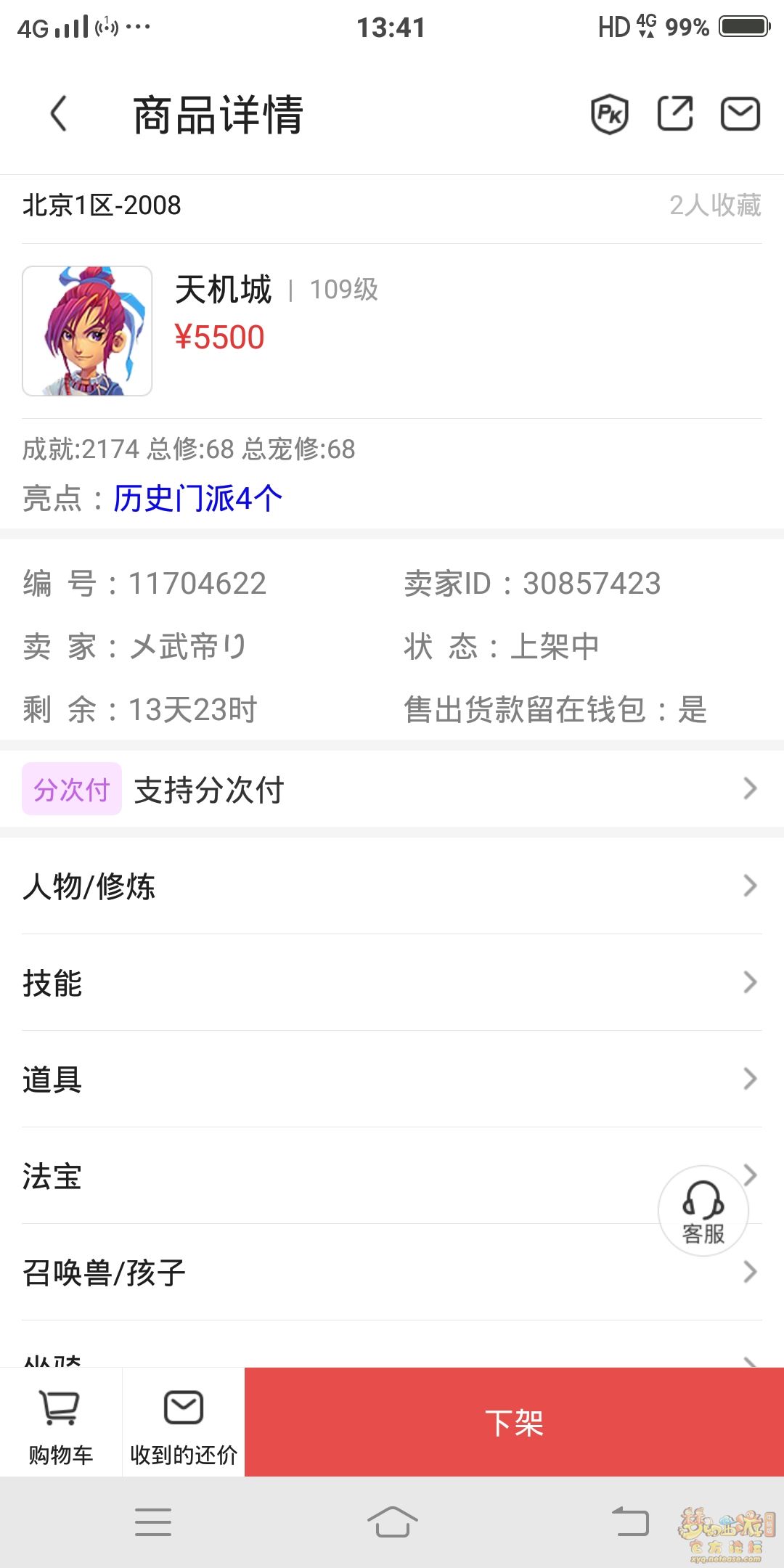Open 人物/修炼 section
The height and width of the screenshot is (1568, 784).
[x=392, y=886]
